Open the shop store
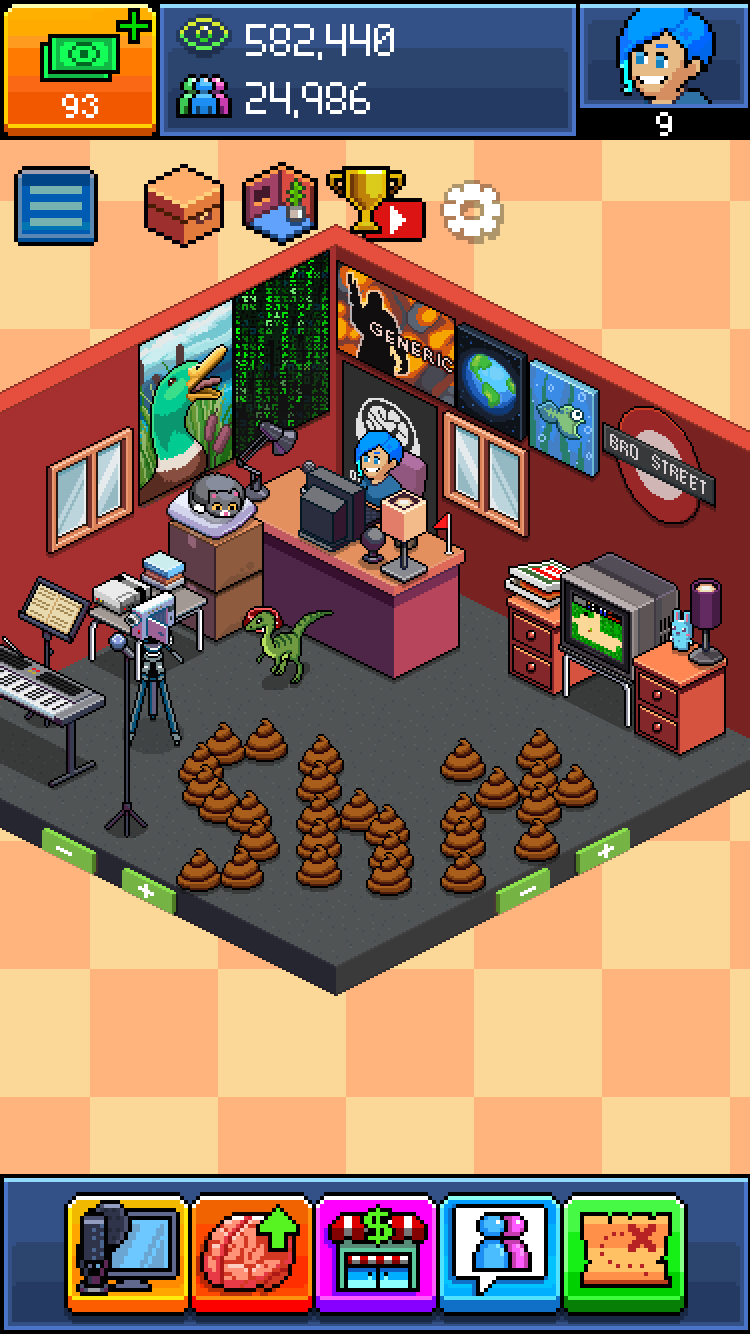Viewport: 750px width, 1334px height. [x=376, y=1254]
